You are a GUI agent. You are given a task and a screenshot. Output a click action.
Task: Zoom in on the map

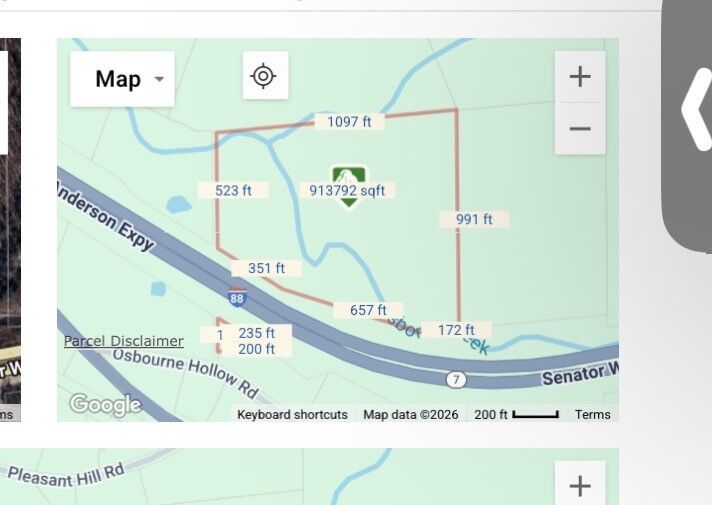pos(580,77)
